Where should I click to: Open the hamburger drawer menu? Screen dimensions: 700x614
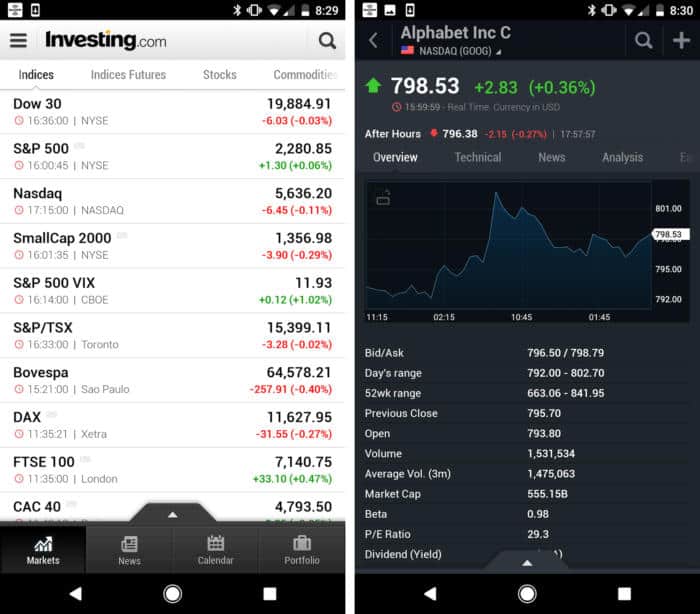pyautogui.click(x=18, y=41)
